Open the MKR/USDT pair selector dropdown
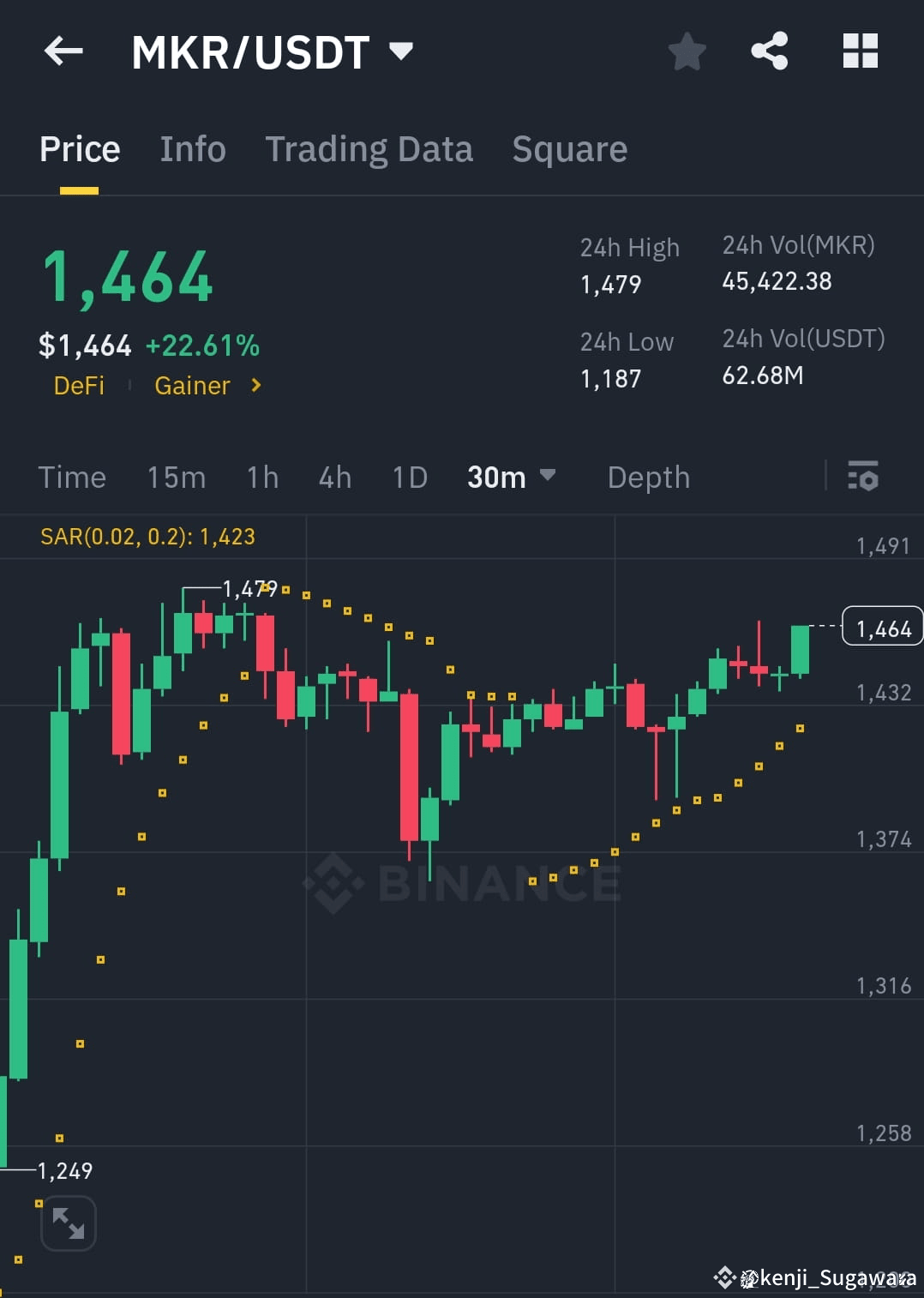This screenshot has width=924, height=1298. tap(401, 51)
